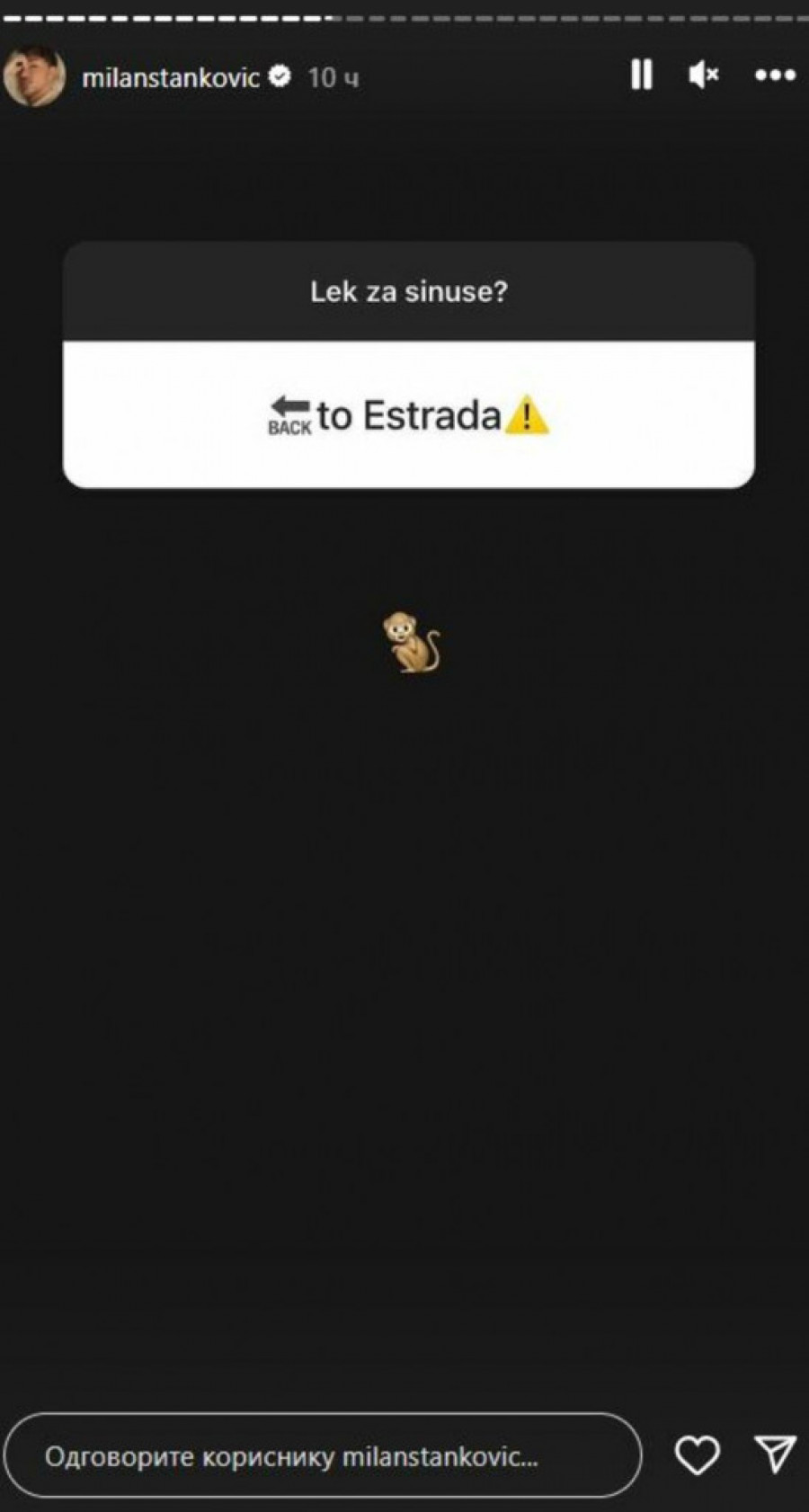Open milanstankovic profile picture
This screenshot has height=1512, width=809.
(x=34, y=77)
